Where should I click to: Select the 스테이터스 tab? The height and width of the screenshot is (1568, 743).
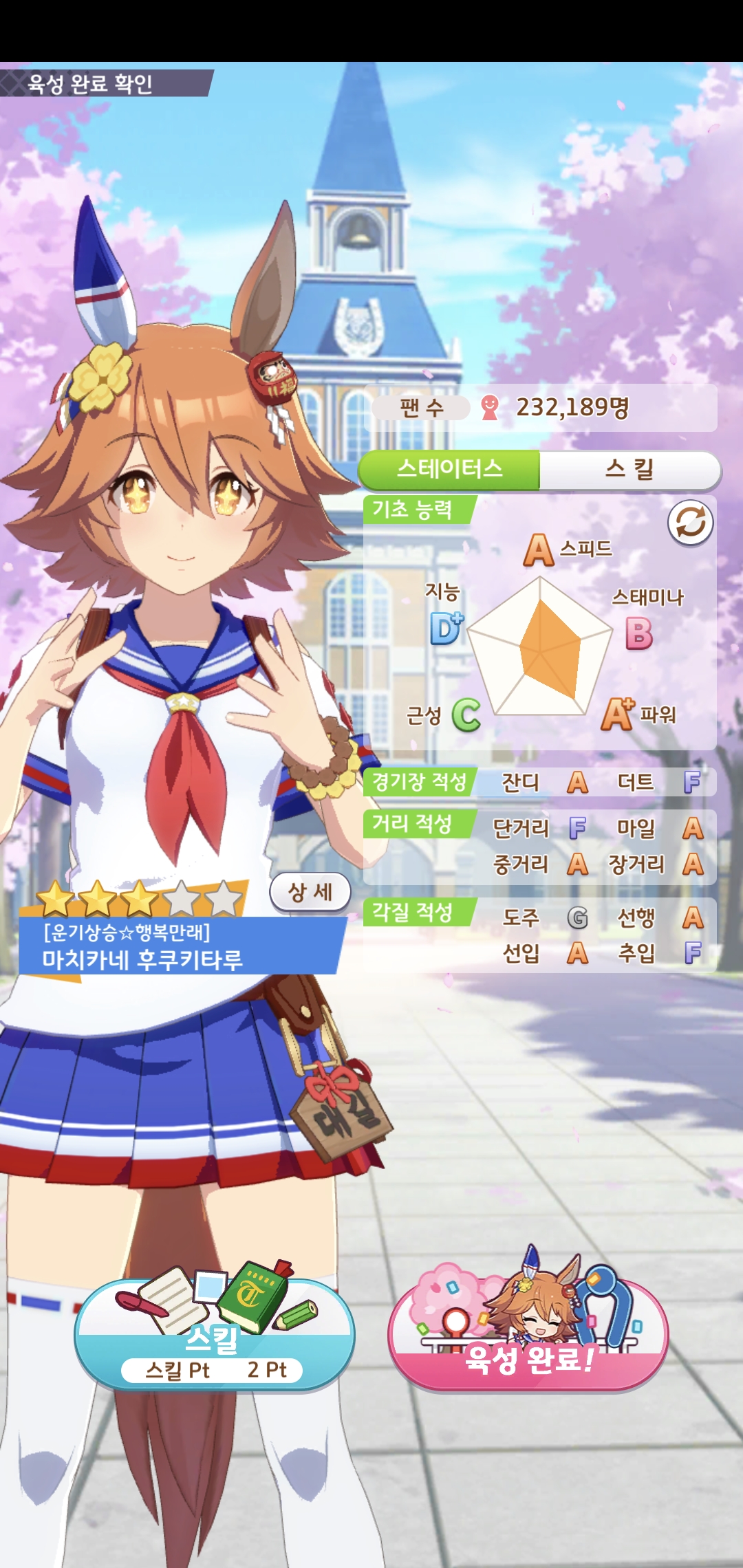coord(450,470)
